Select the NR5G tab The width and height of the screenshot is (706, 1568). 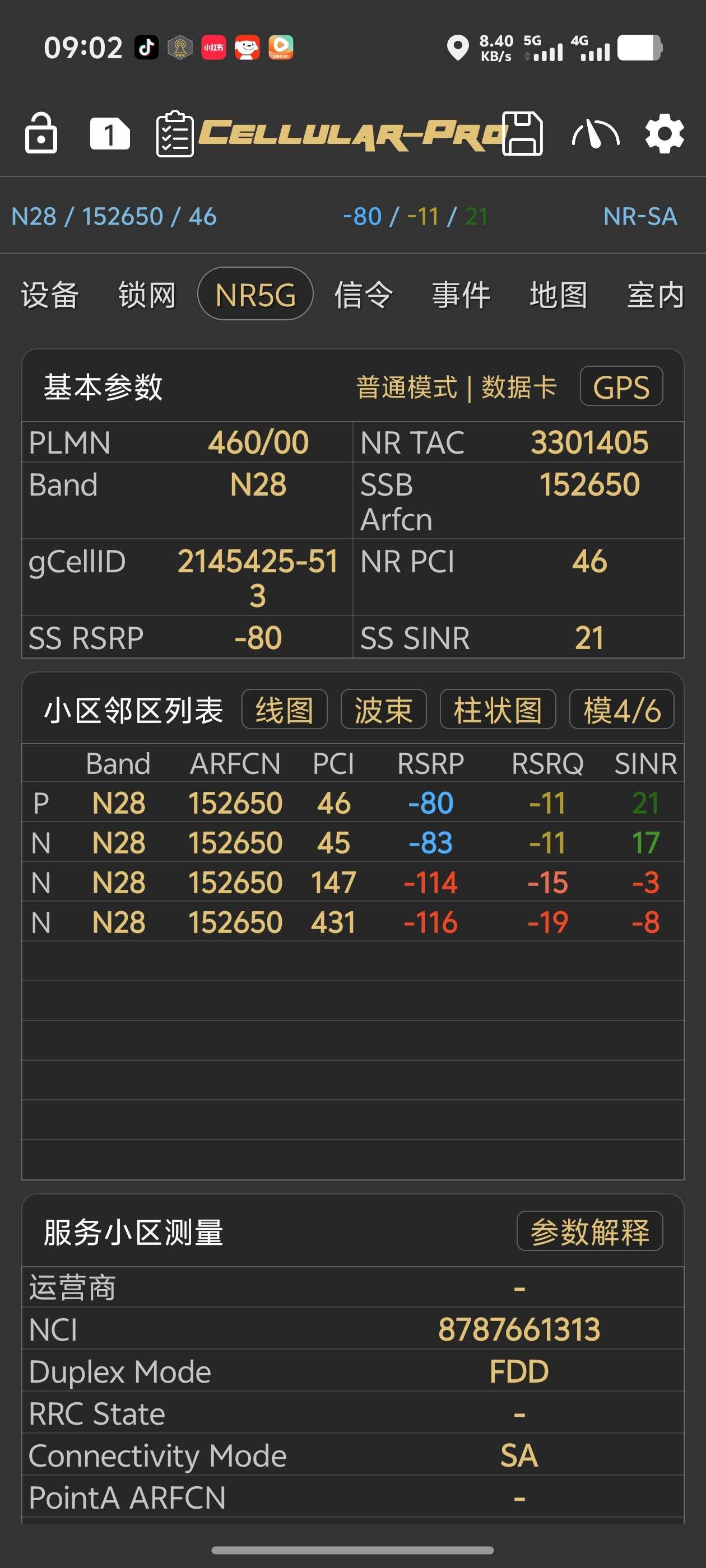pyautogui.click(x=256, y=295)
